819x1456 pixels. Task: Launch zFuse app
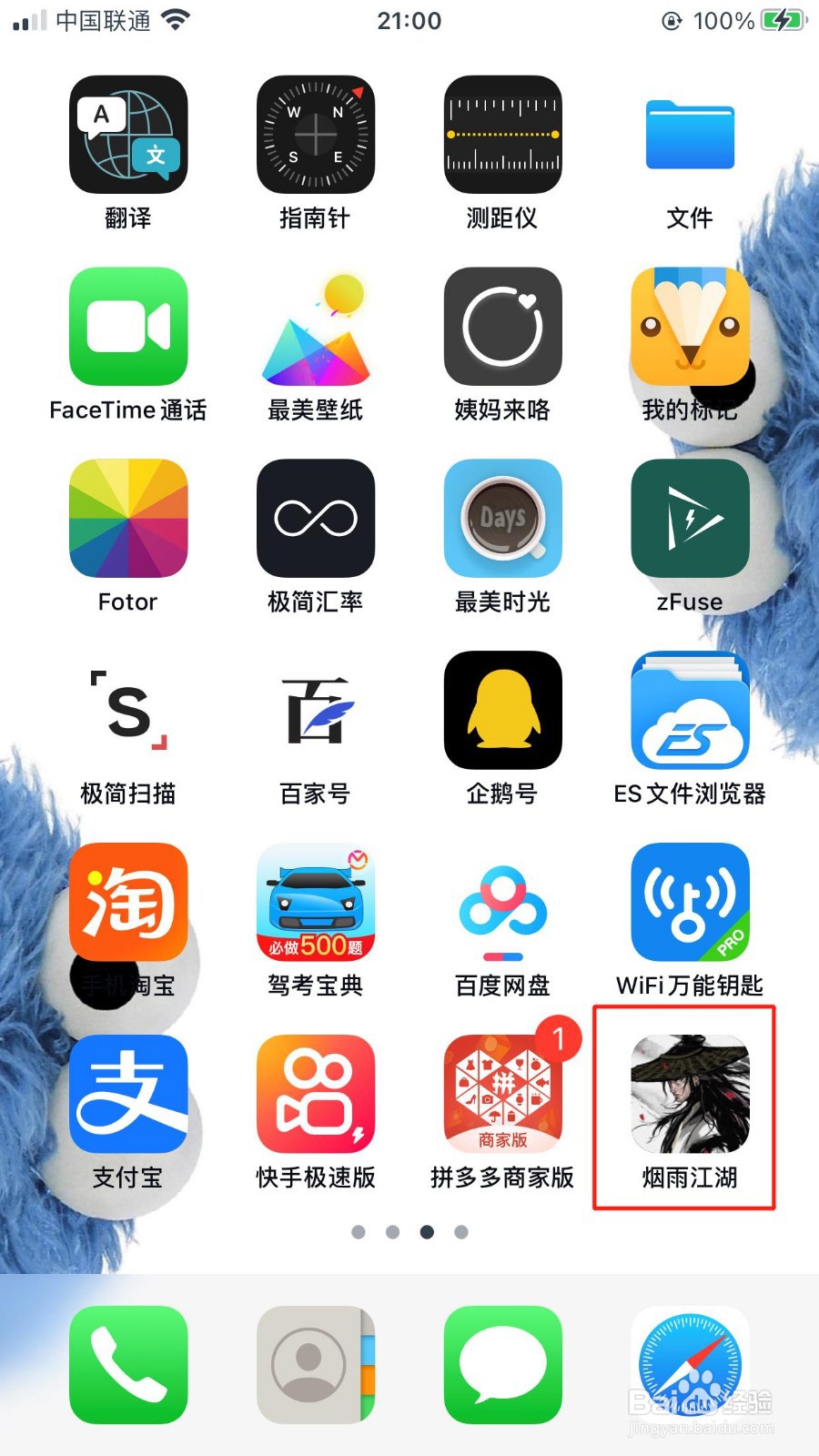pyautogui.click(x=691, y=519)
